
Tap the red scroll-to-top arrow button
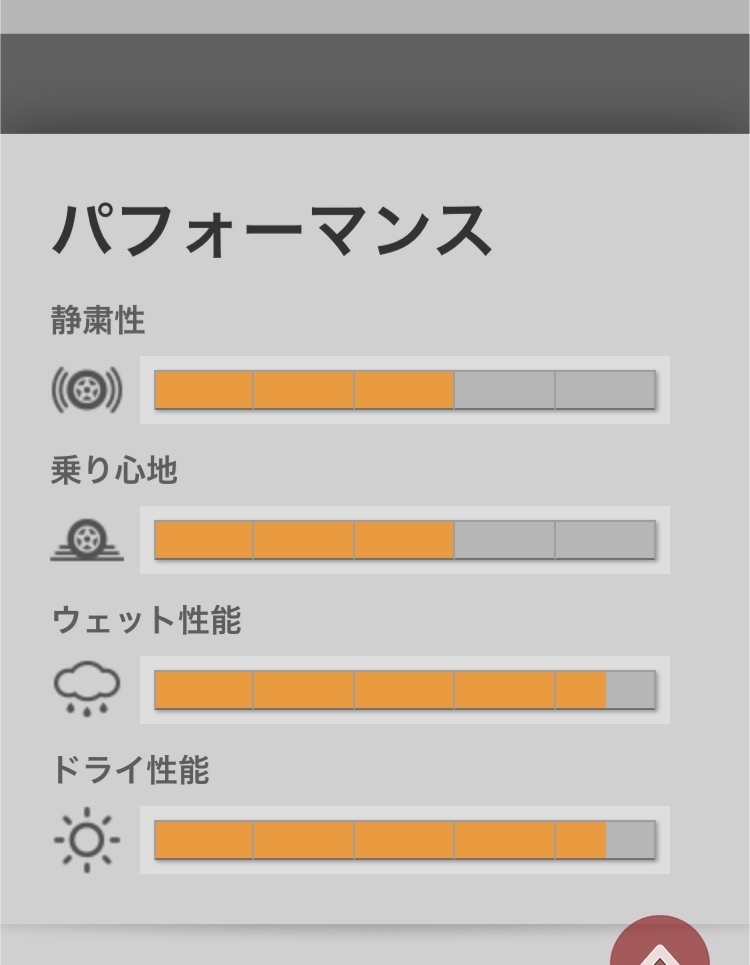pos(660,946)
